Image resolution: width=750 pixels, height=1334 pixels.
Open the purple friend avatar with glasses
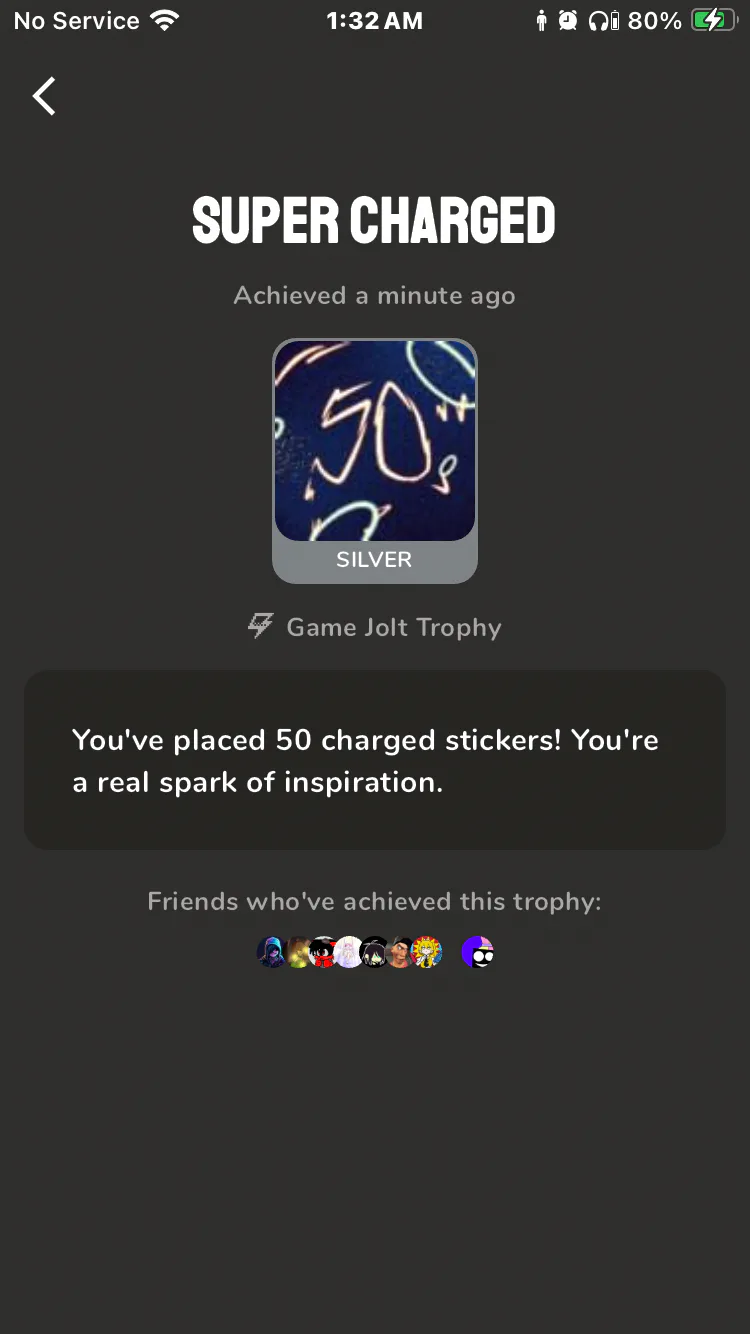pyautogui.click(x=478, y=952)
